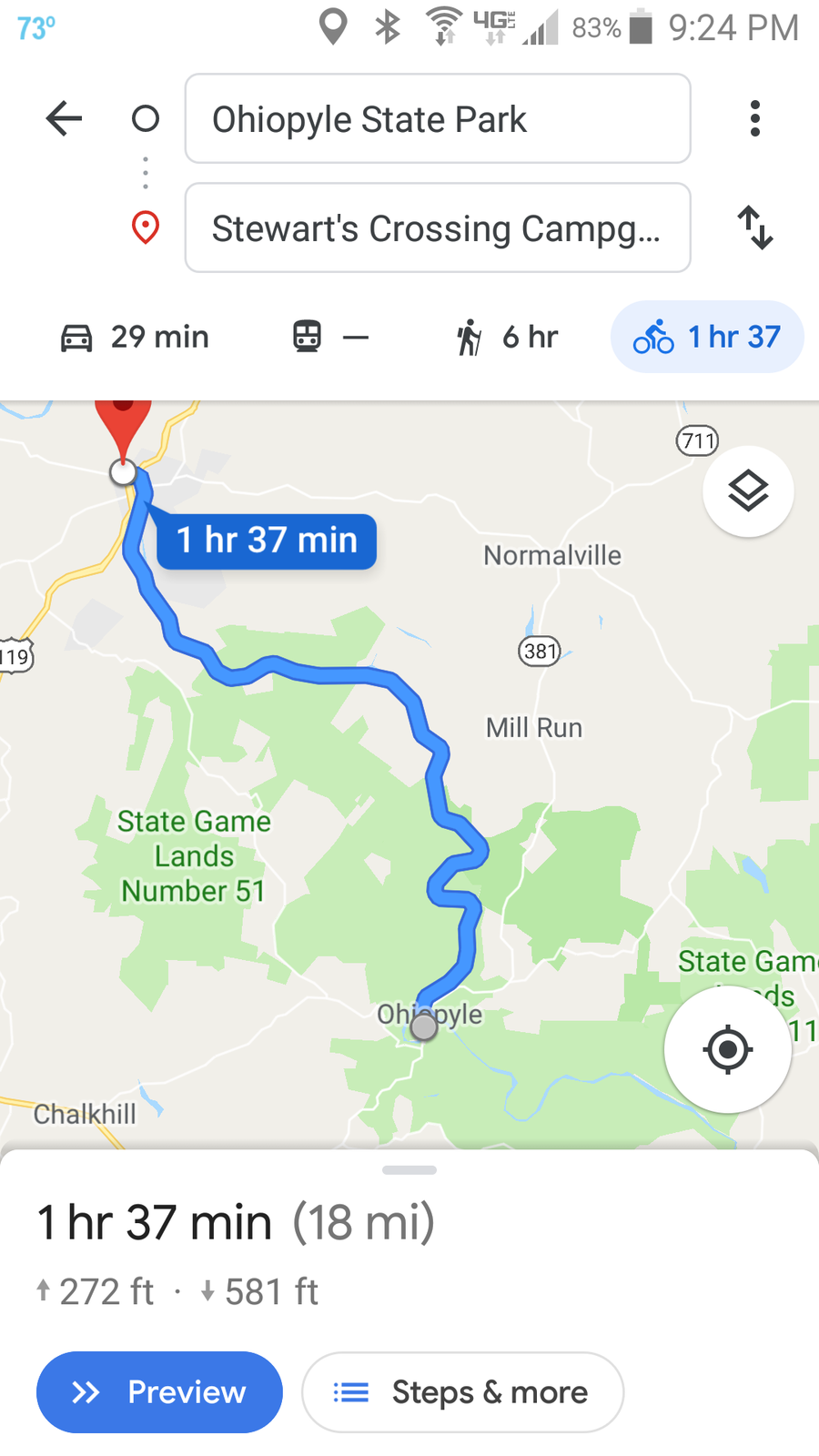Open Steps & more
This screenshot has height=1456, width=819.
pos(462,1392)
